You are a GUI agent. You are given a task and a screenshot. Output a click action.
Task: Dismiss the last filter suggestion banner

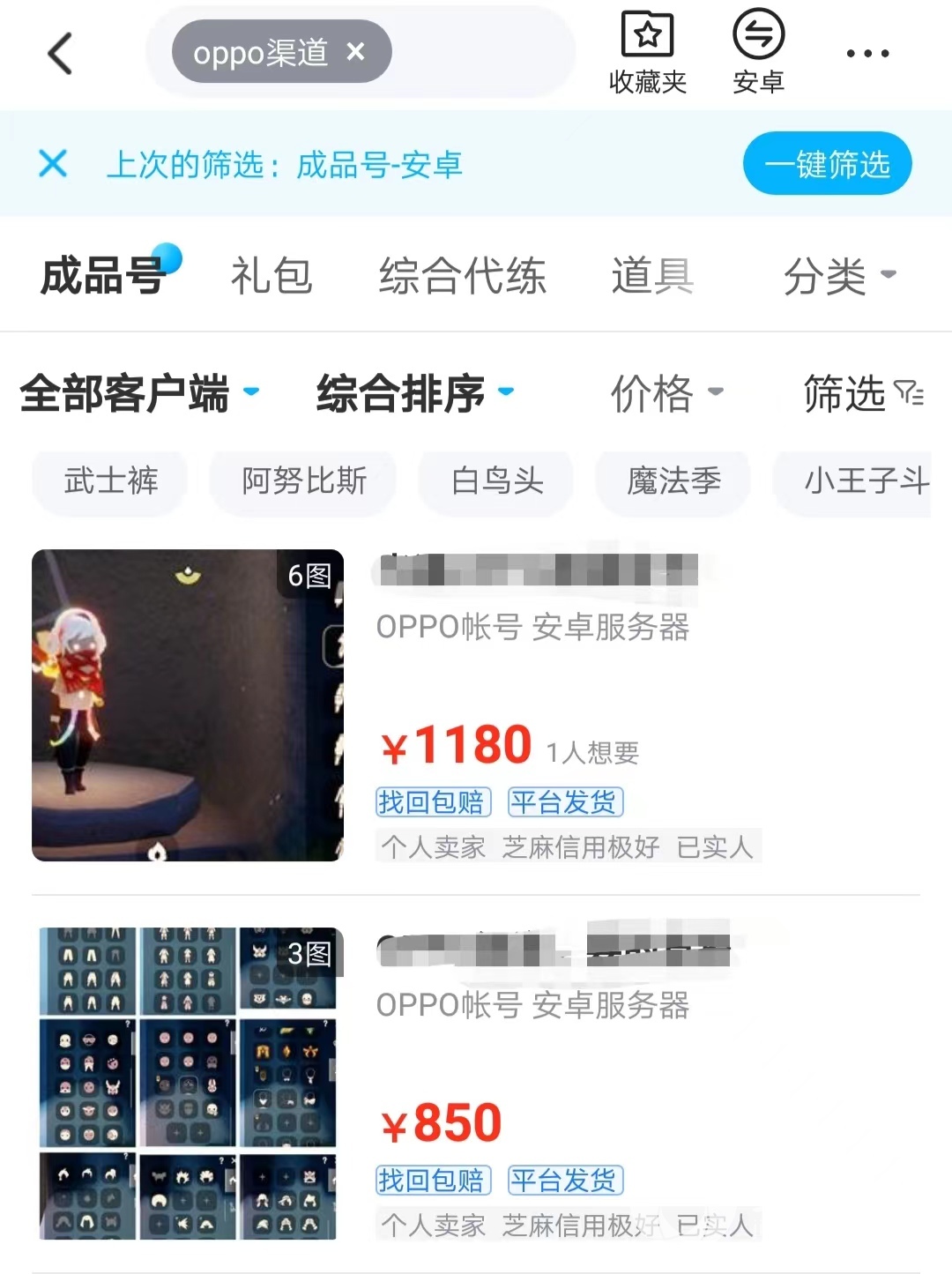pyautogui.click(x=53, y=163)
